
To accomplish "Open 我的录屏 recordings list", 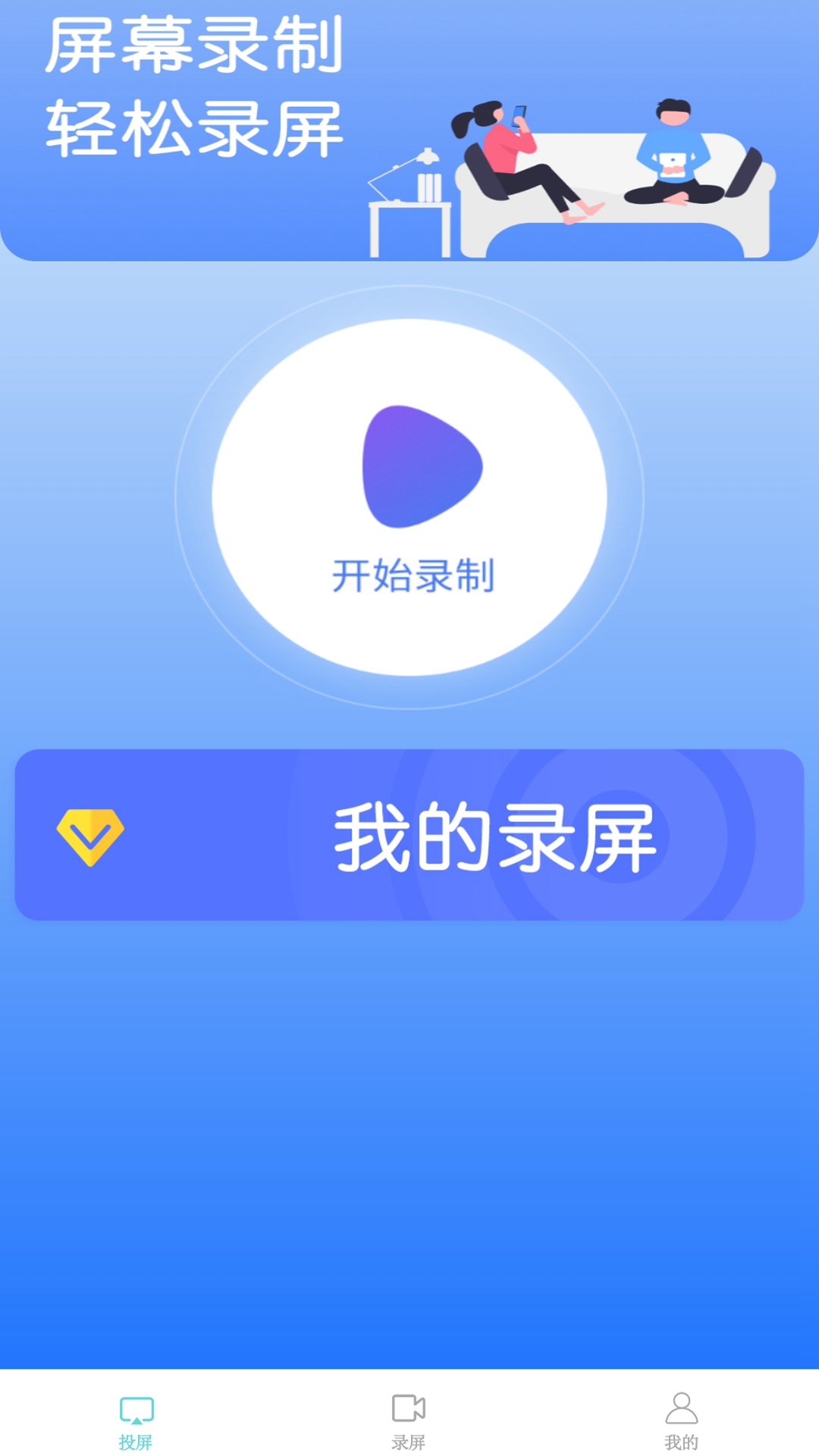I will coord(409,835).
